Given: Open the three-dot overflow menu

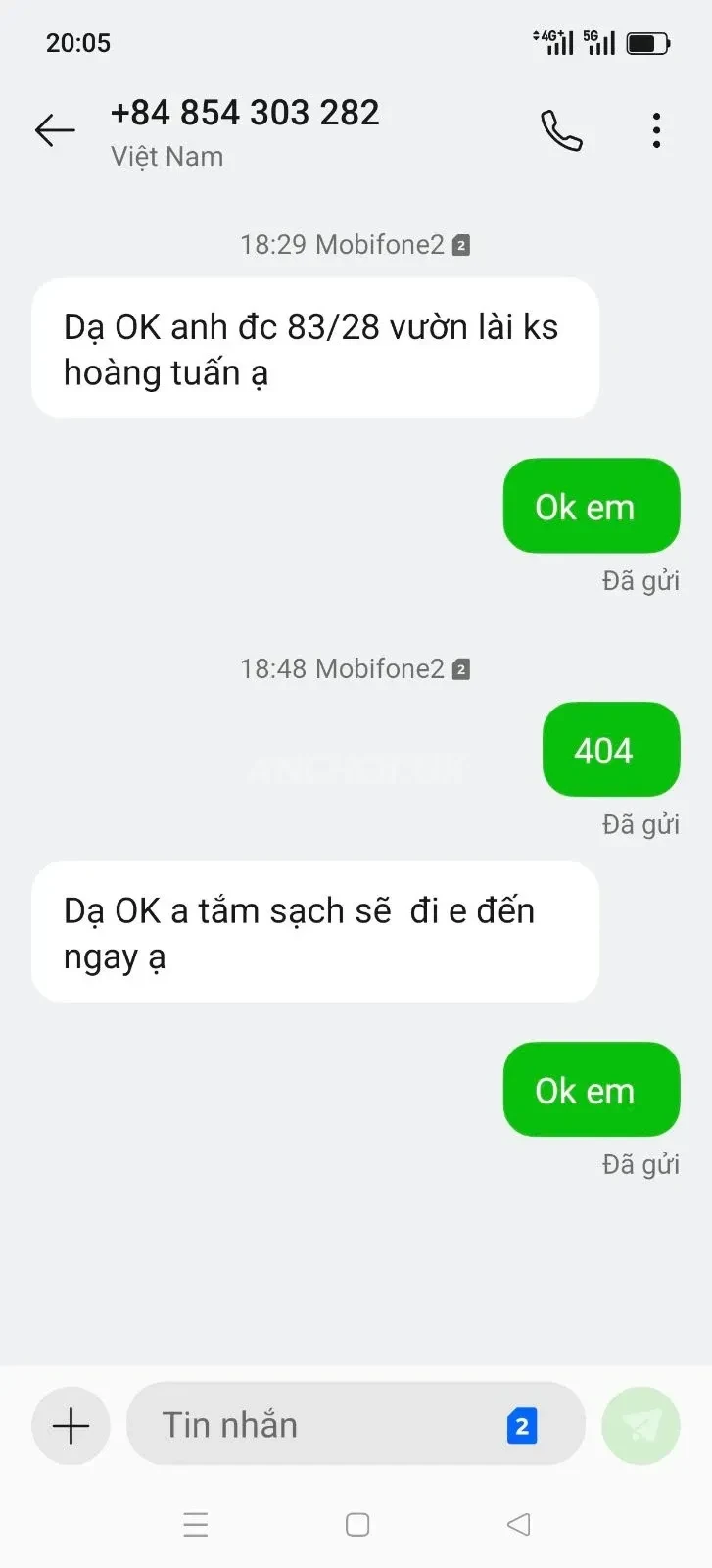Looking at the screenshot, I should click(x=656, y=130).
